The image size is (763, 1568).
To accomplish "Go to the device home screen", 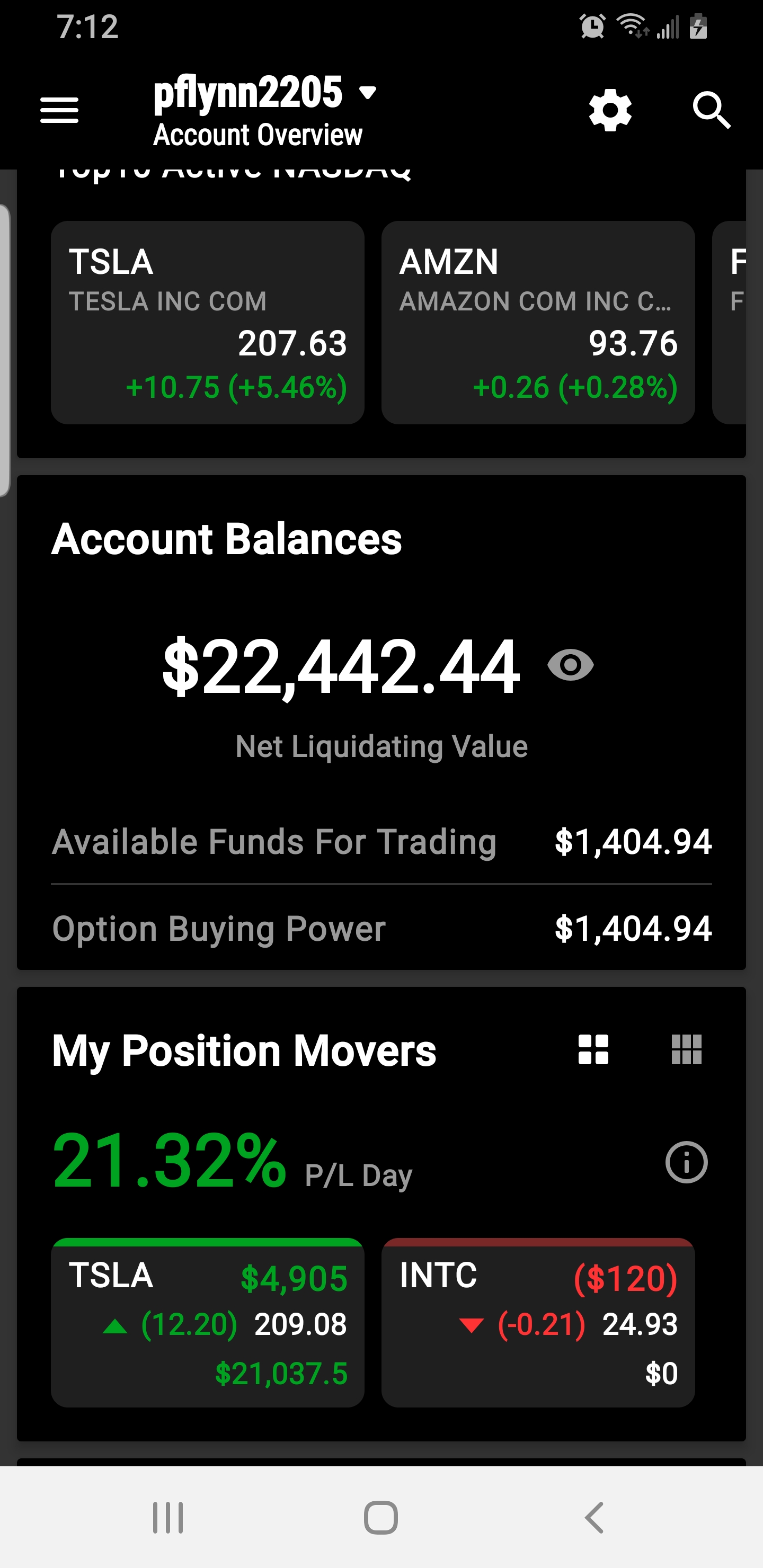I will (x=381, y=1517).
